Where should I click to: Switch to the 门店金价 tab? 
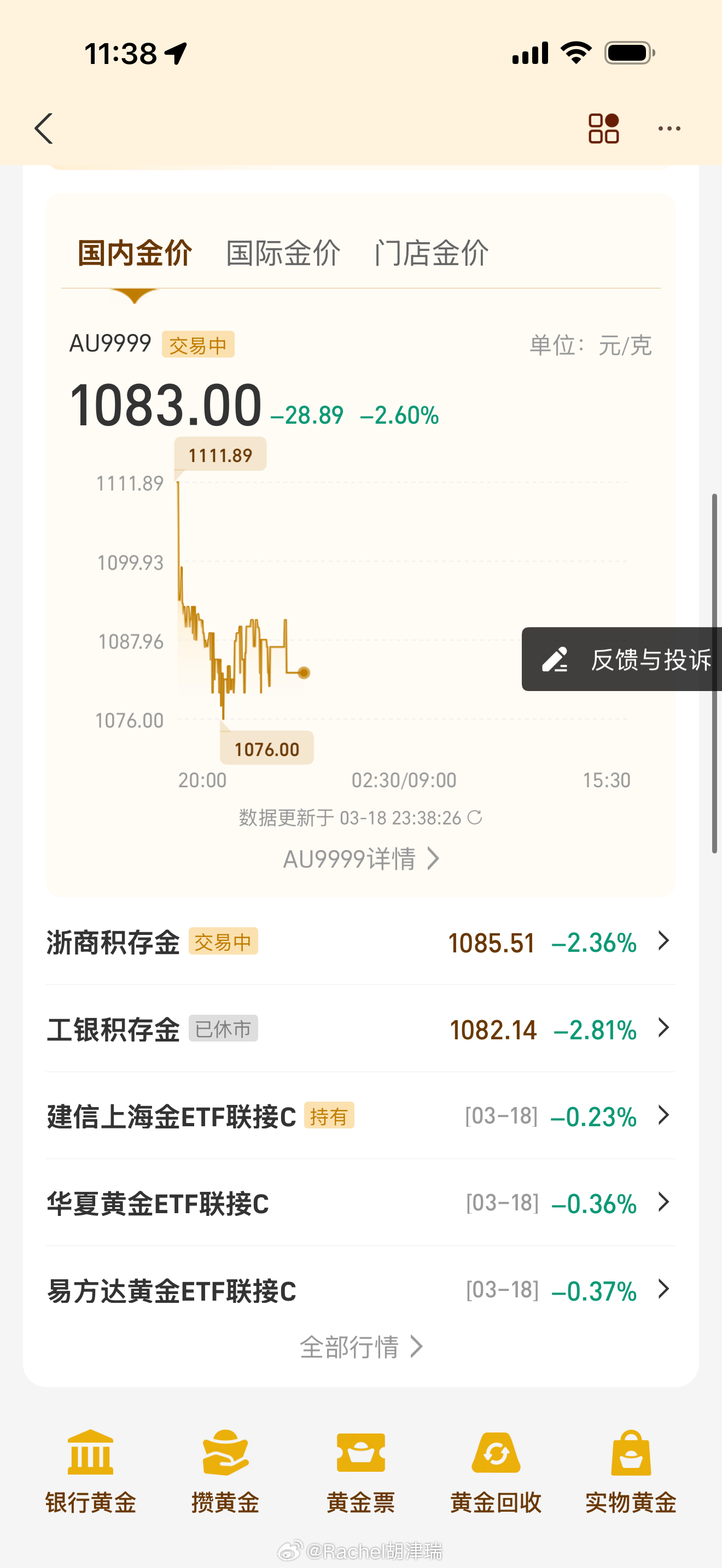432,253
